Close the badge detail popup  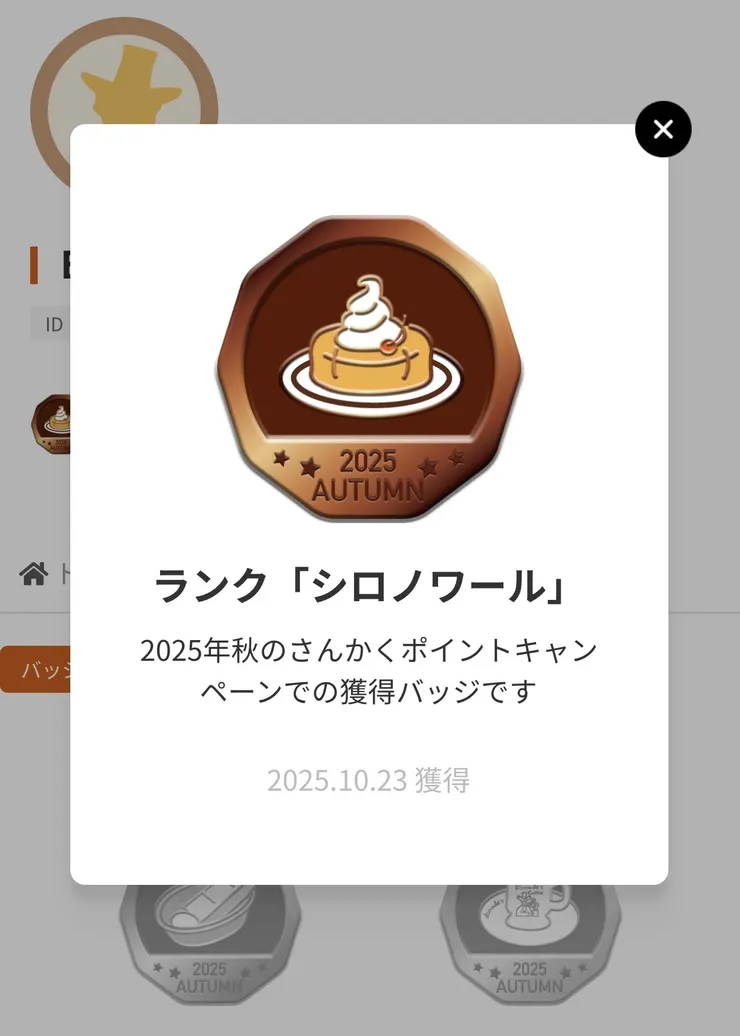pos(662,129)
